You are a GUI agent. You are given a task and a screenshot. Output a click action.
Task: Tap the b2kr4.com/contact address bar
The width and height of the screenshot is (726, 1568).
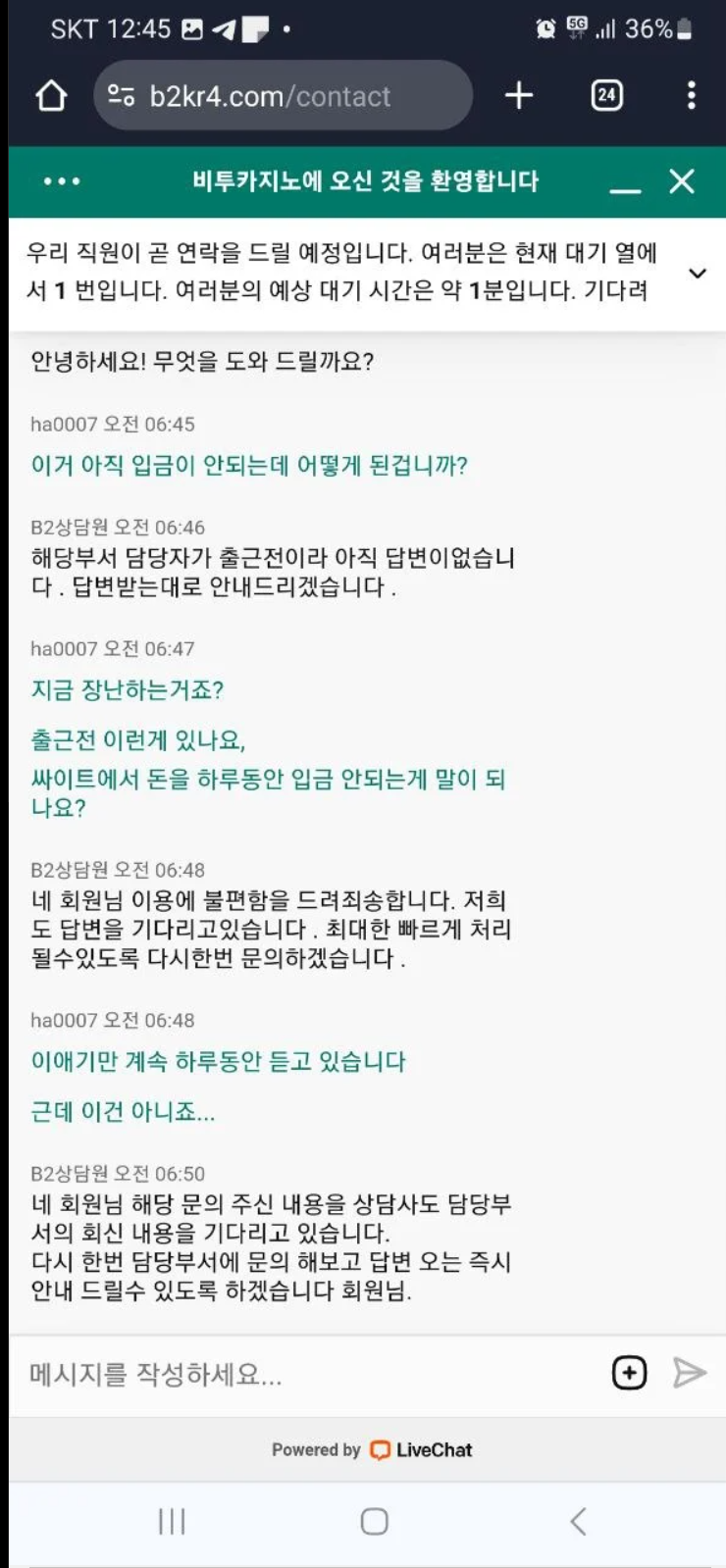[x=283, y=95]
